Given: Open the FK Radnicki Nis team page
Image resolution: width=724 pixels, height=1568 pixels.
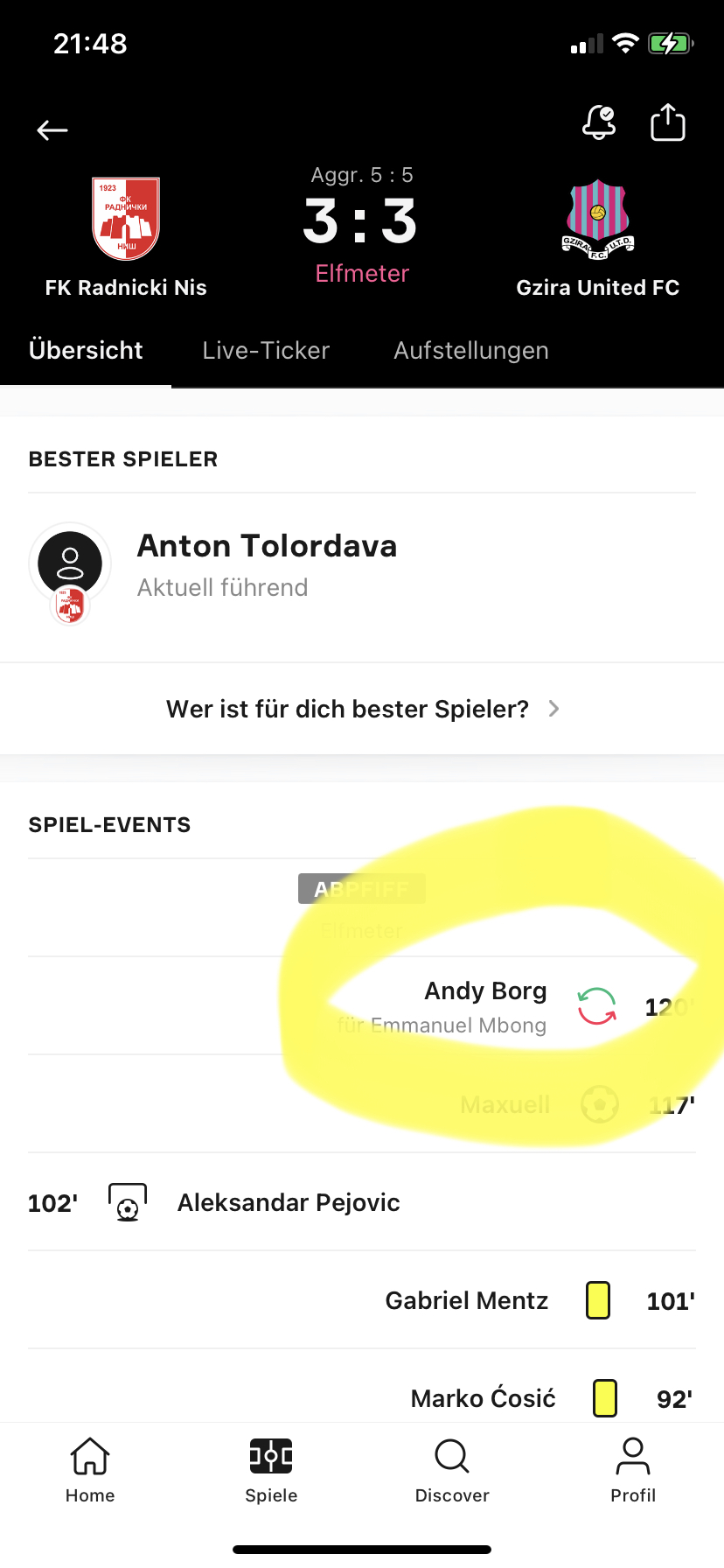Looking at the screenshot, I should [126, 237].
